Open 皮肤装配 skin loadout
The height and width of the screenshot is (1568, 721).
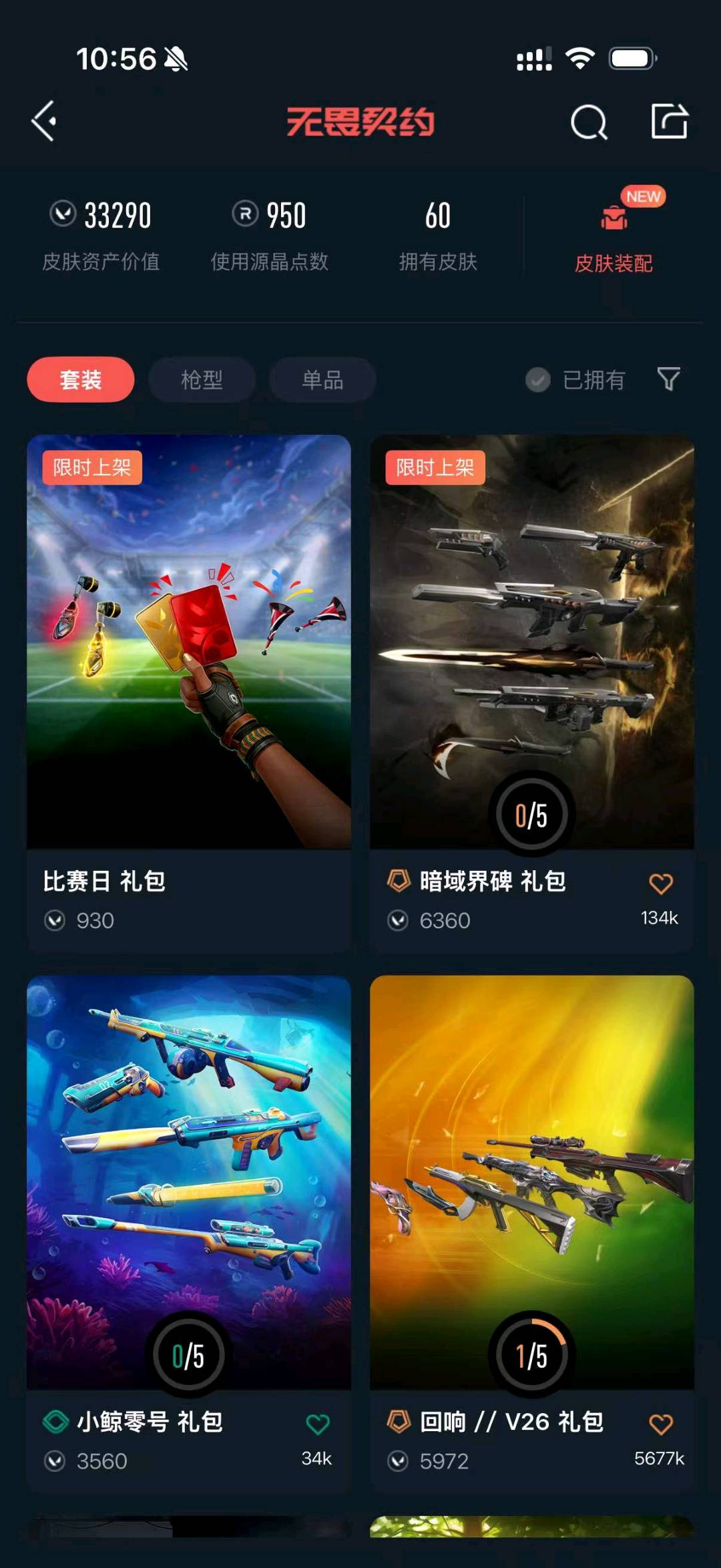point(614,232)
